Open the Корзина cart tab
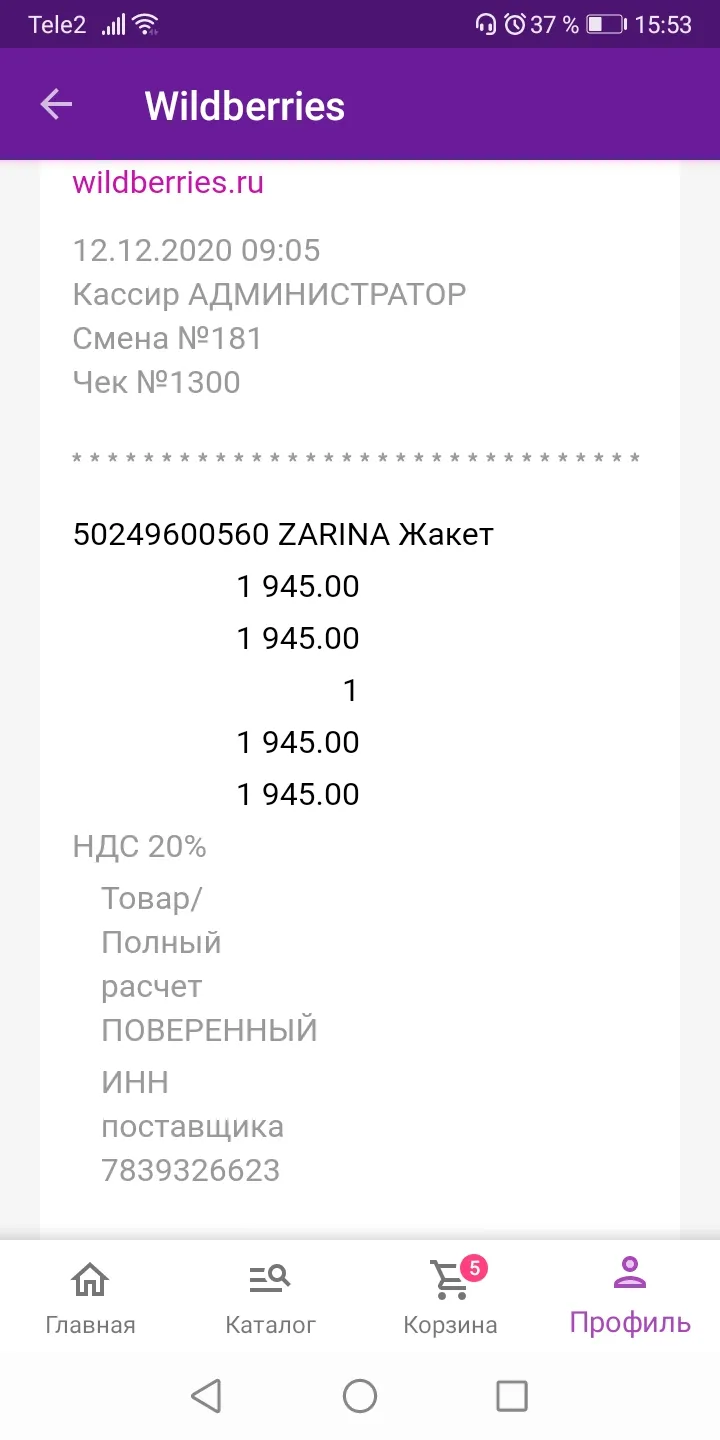The width and height of the screenshot is (720, 1440). pyautogui.click(x=450, y=1298)
